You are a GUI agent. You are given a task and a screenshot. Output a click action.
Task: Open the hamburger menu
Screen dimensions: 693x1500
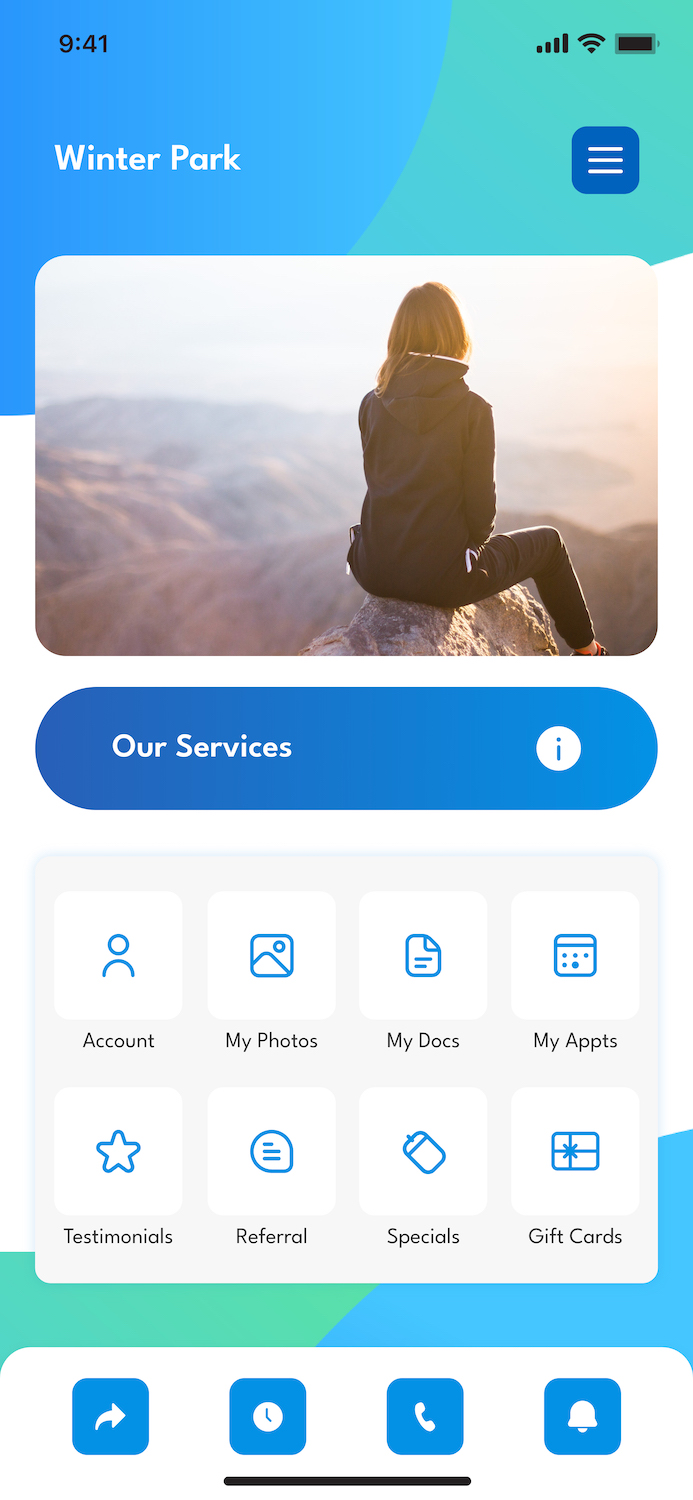605,160
